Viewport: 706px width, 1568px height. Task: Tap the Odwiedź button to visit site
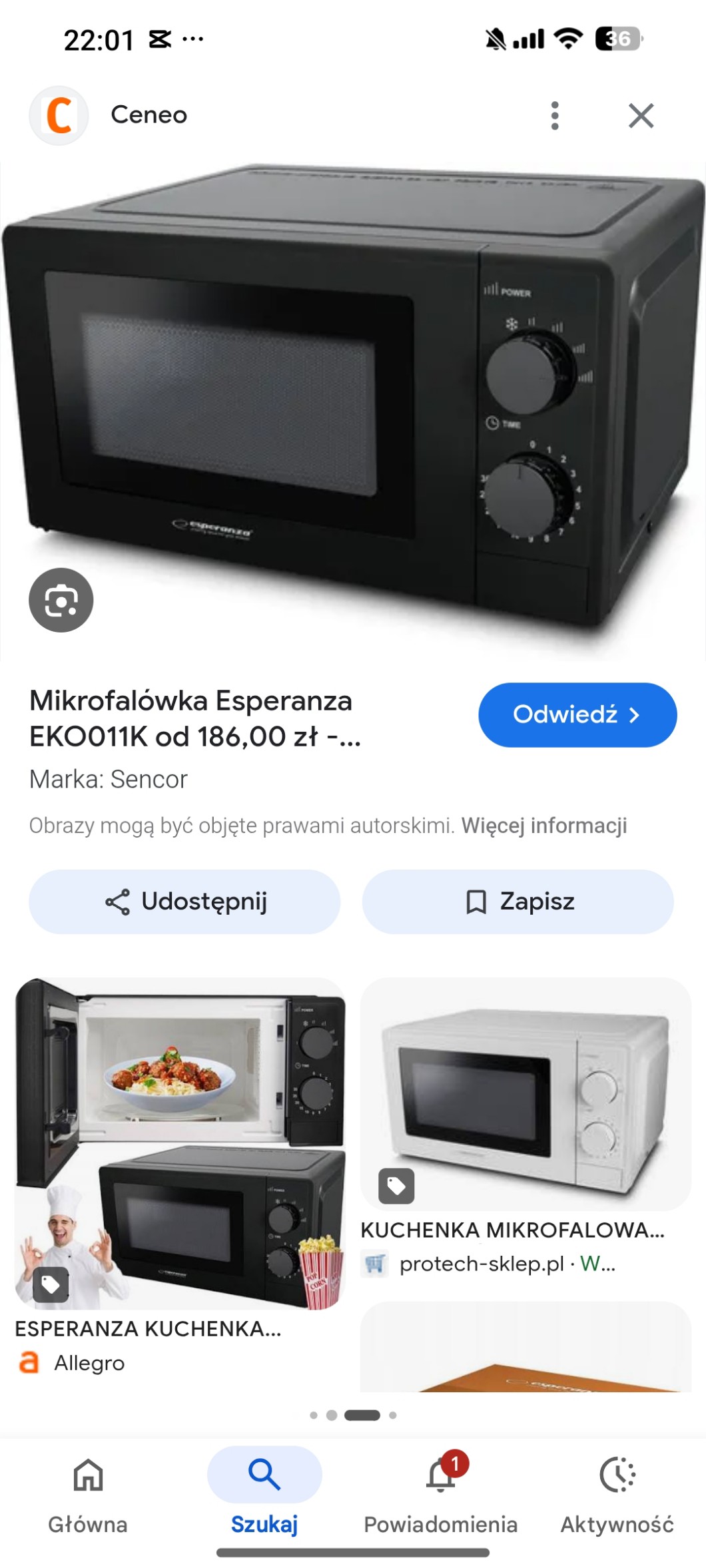pyautogui.click(x=577, y=714)
